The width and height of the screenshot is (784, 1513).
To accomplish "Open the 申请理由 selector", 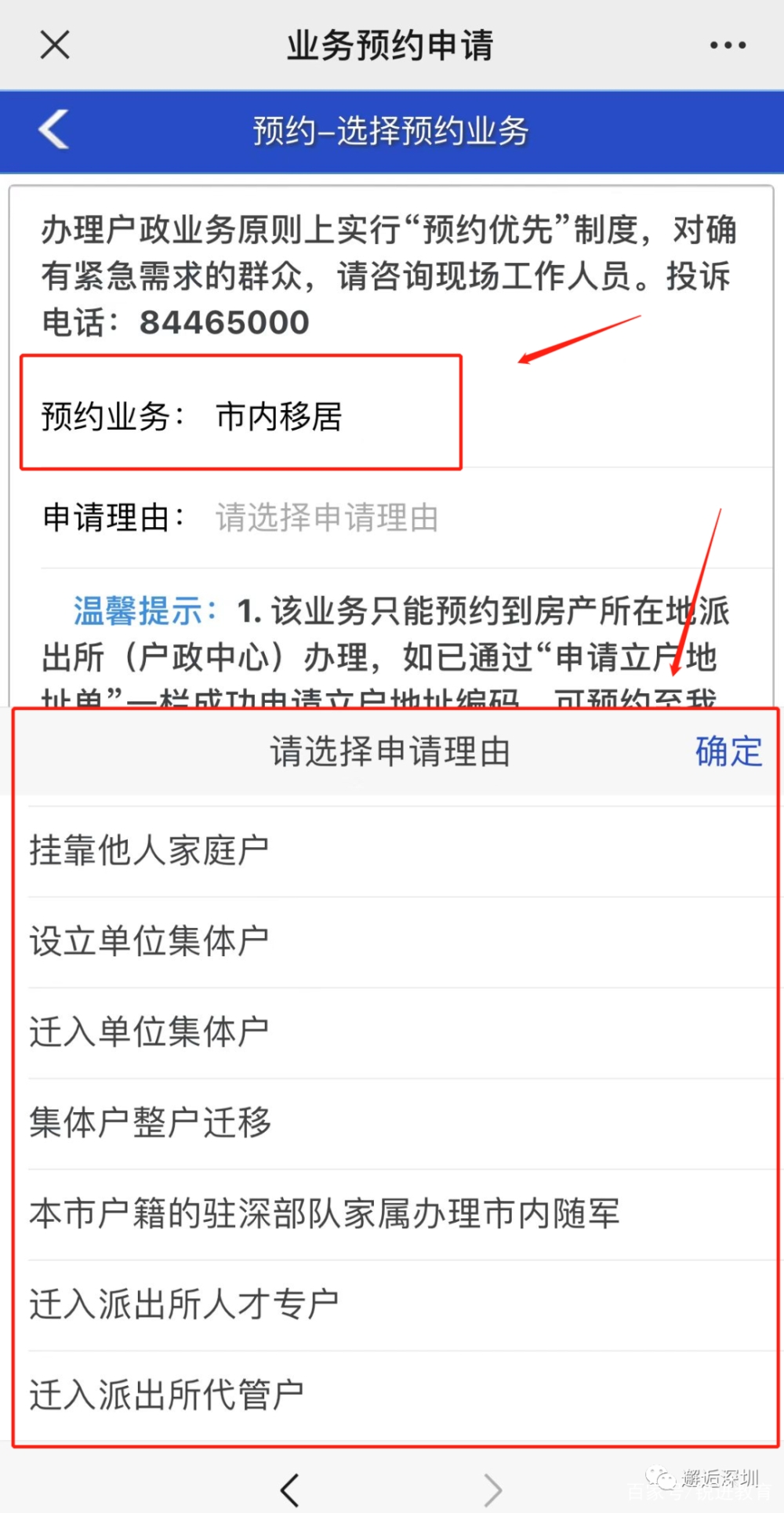I will pyautogui.click(x=326, y=518).
